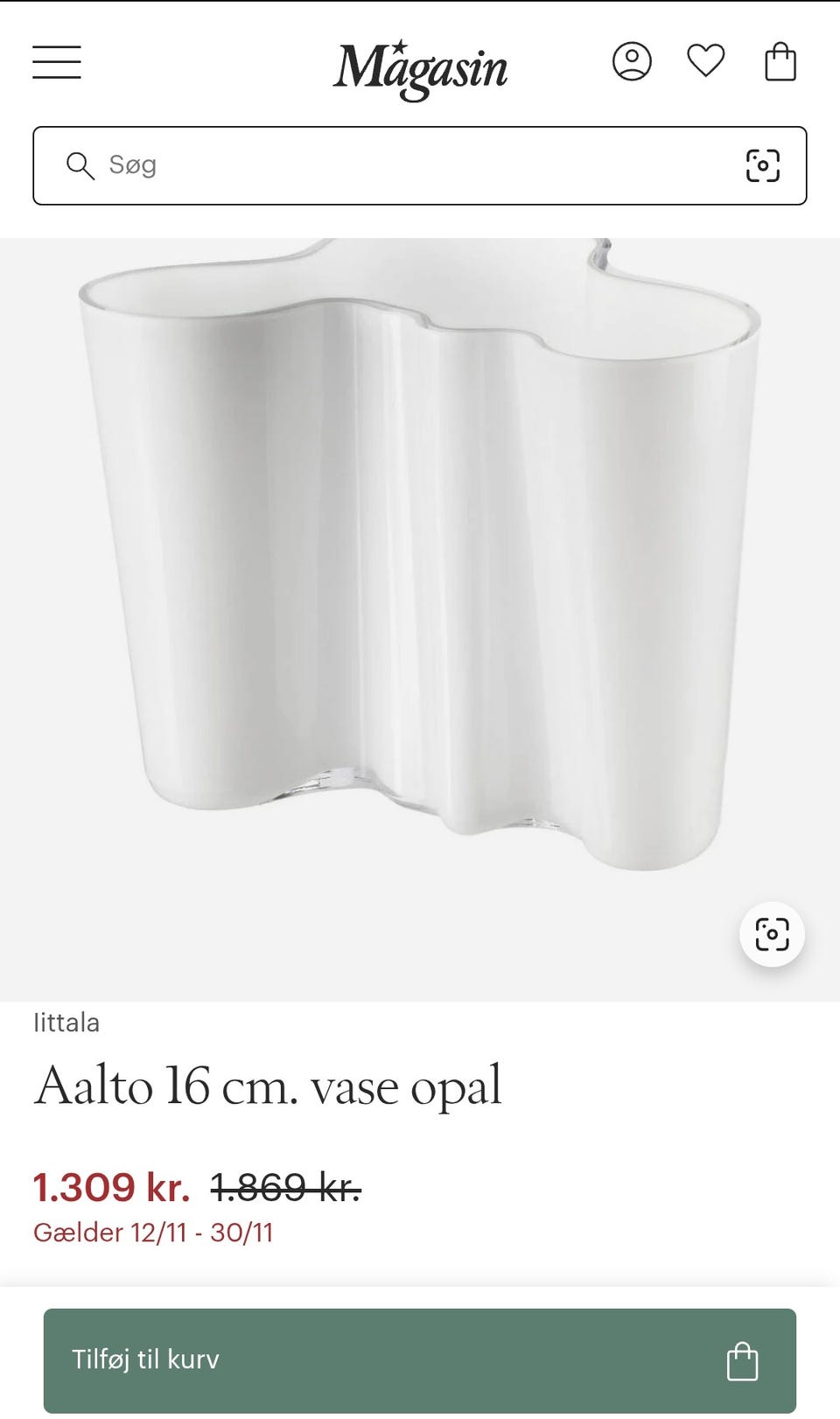Image resolution: width=840 pixels, height=1419 pixels.
Task: Go to Magasin home via logo
Action: click(420, 68)
